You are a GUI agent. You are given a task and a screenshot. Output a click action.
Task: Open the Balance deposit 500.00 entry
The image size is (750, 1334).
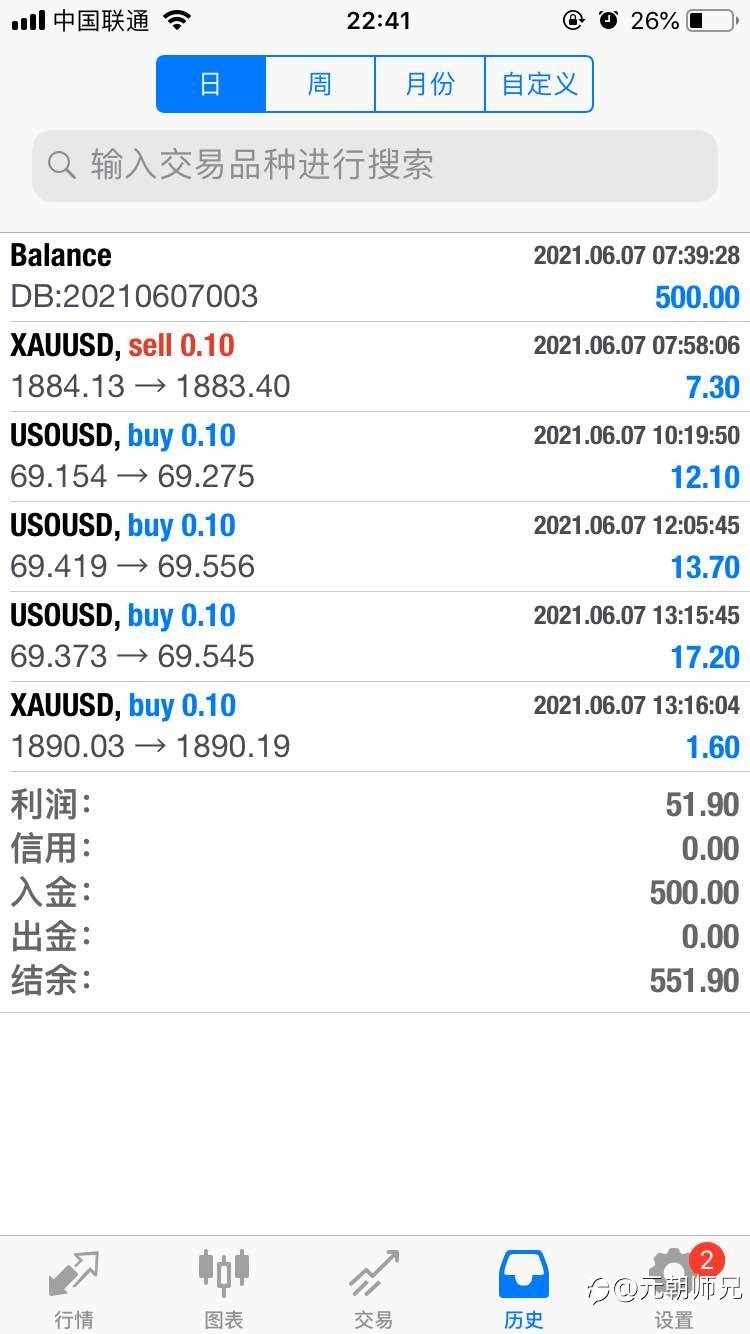(x=375, y=277)
